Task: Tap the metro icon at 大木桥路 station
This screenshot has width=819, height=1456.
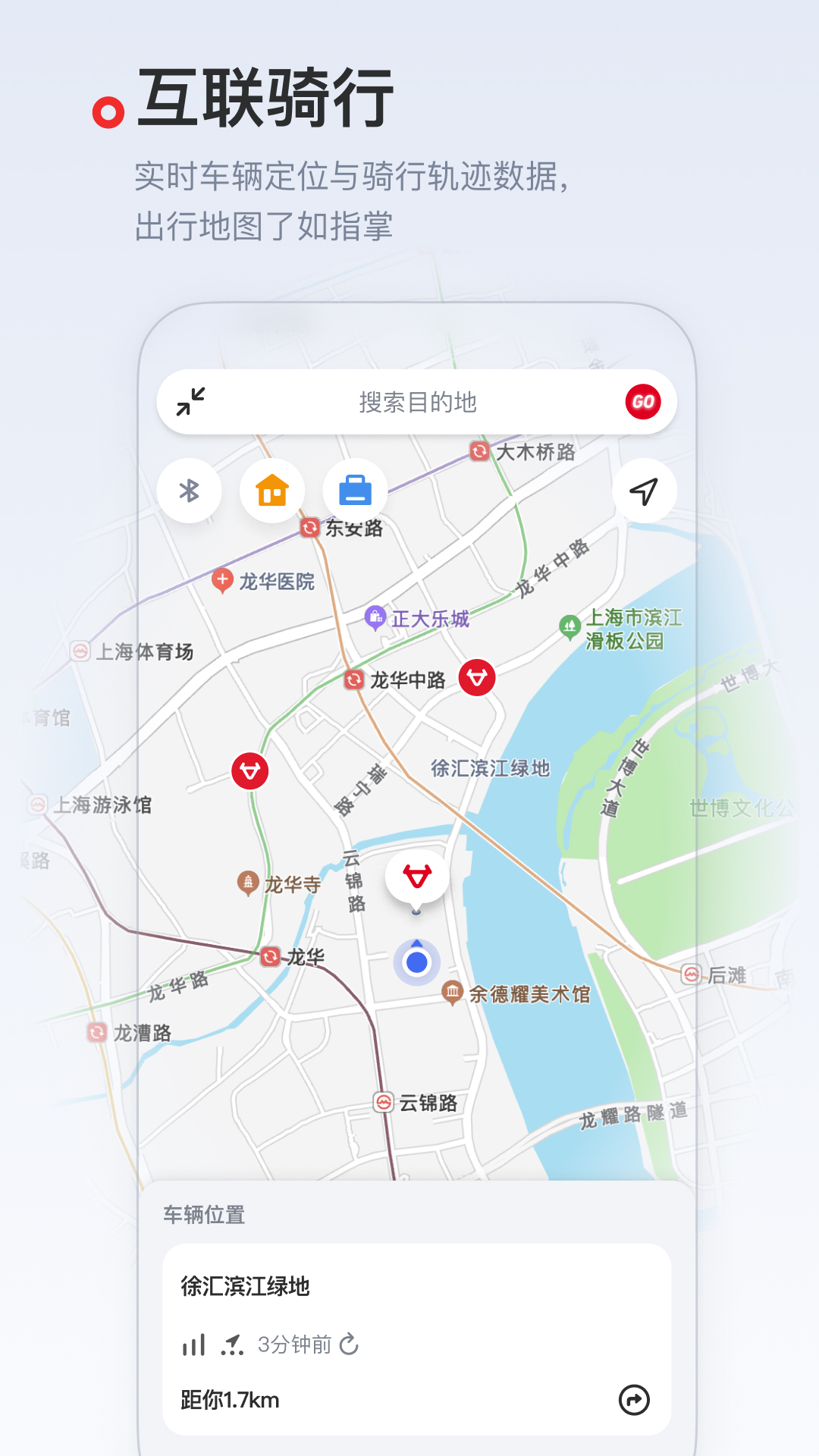Action: click(479, 452)
